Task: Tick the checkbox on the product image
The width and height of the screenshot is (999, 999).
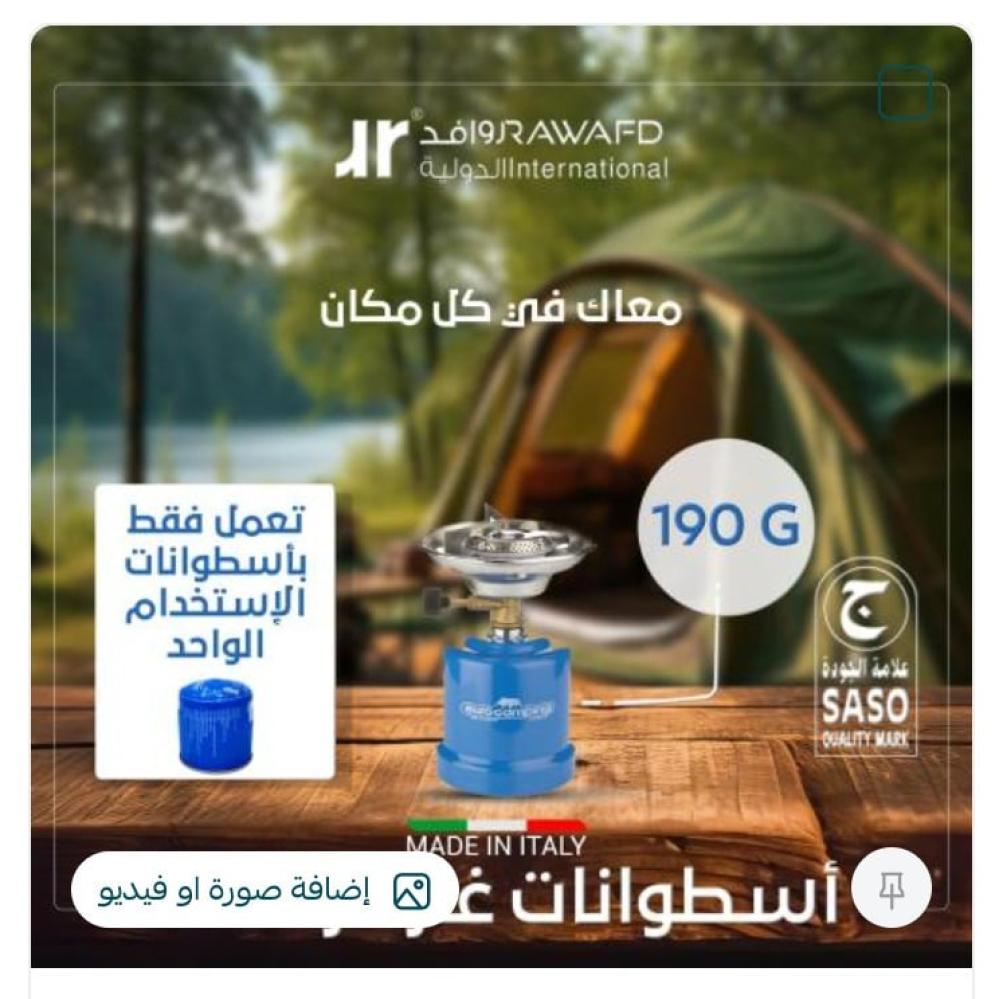Action: (x=905, y=93)
